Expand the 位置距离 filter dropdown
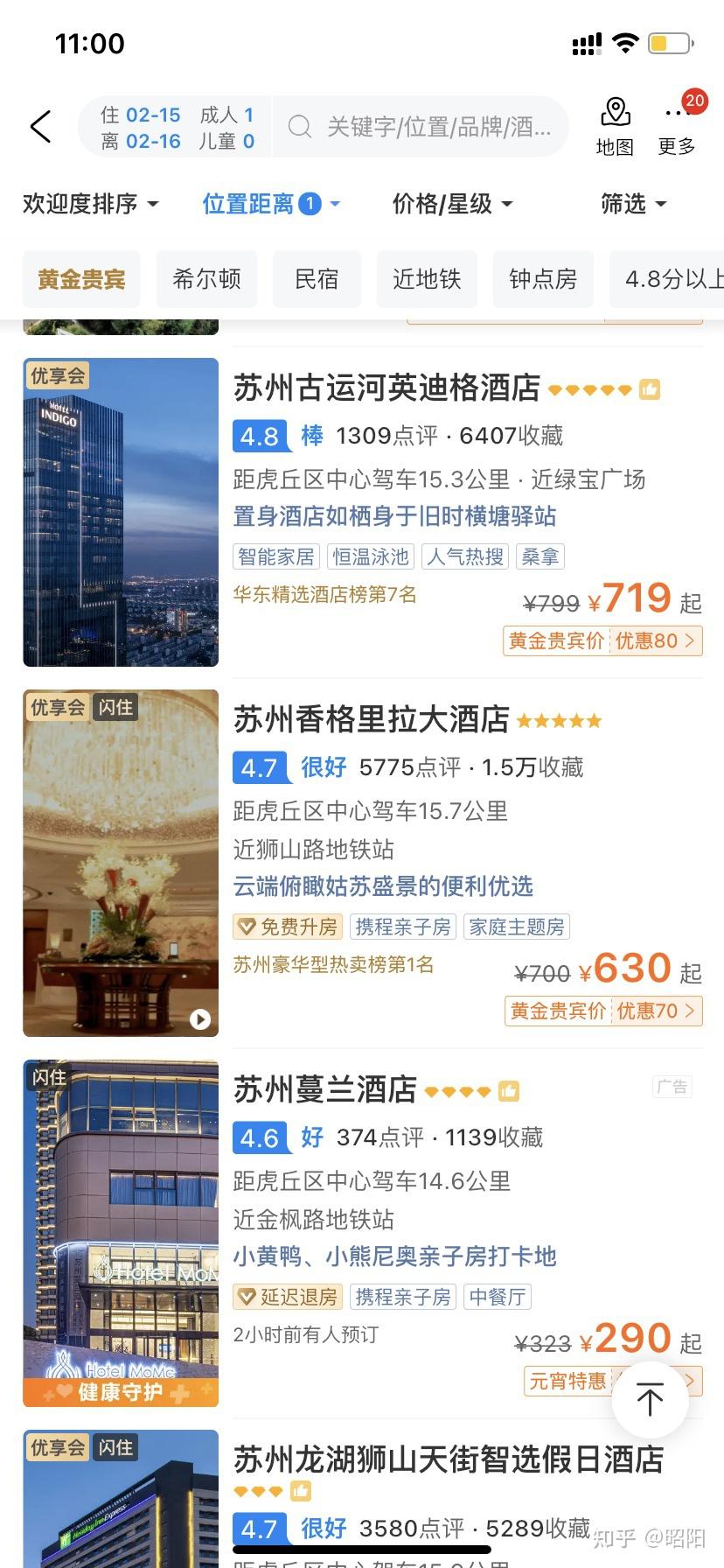Screen dimensions: 724x1568 [x=270, y=204]
